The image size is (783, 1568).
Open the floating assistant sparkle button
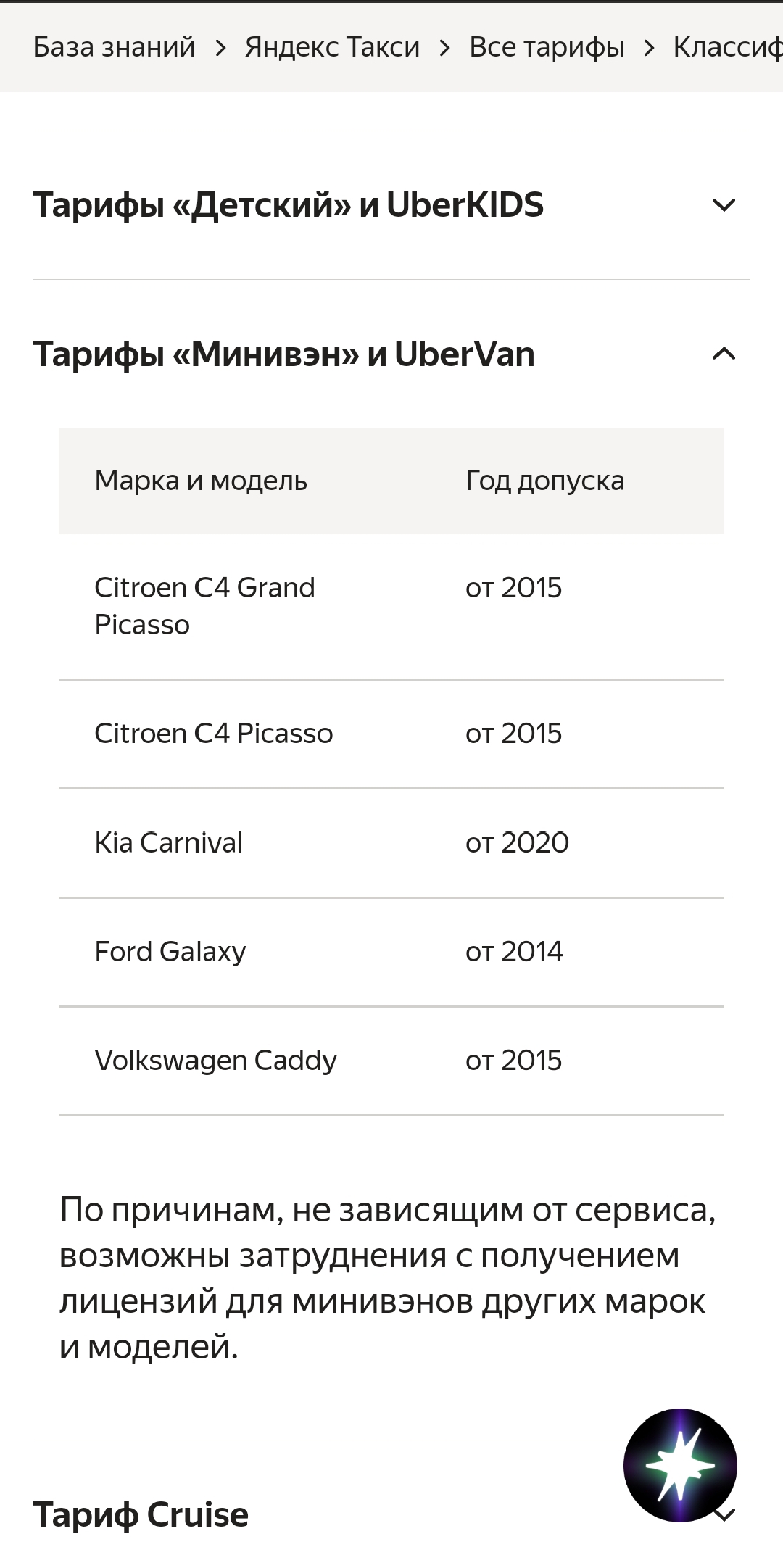pyautogui.click(x=680, y=1465)
